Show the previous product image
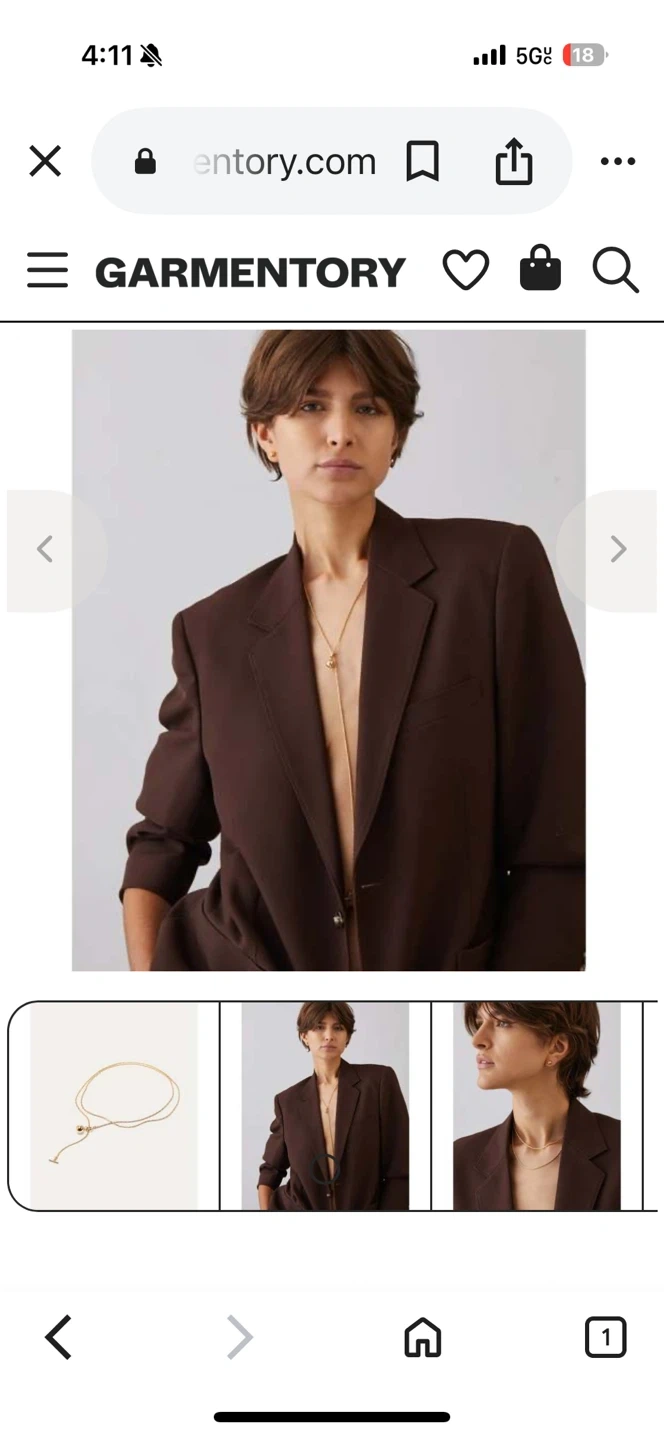 click(x=45, y=549)
